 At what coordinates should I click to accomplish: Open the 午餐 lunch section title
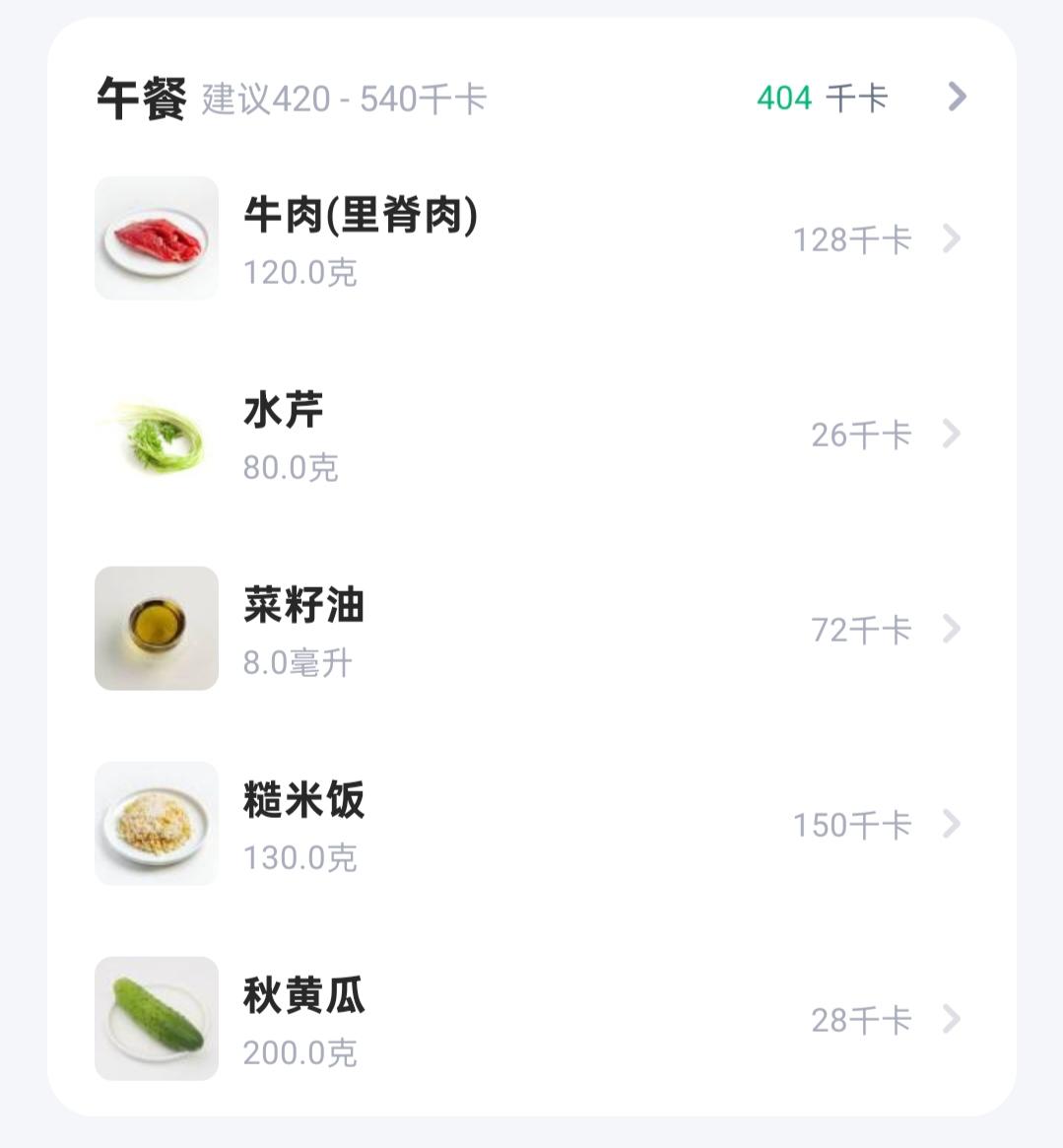coord(141,96)
